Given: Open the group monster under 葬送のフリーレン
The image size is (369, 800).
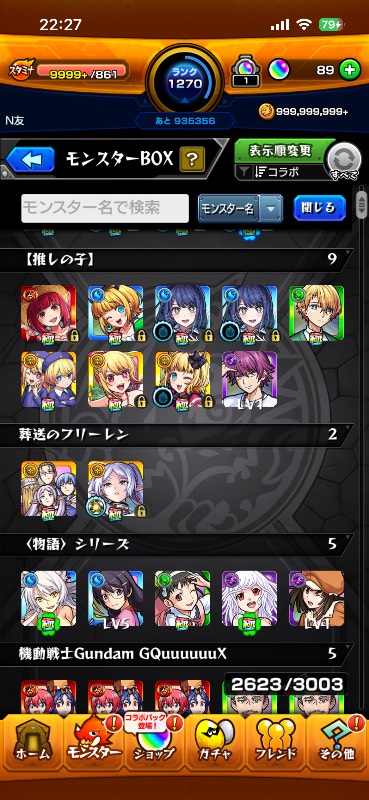Looking at the screenshot, I should pyautogui.click(x=48, y=489).
